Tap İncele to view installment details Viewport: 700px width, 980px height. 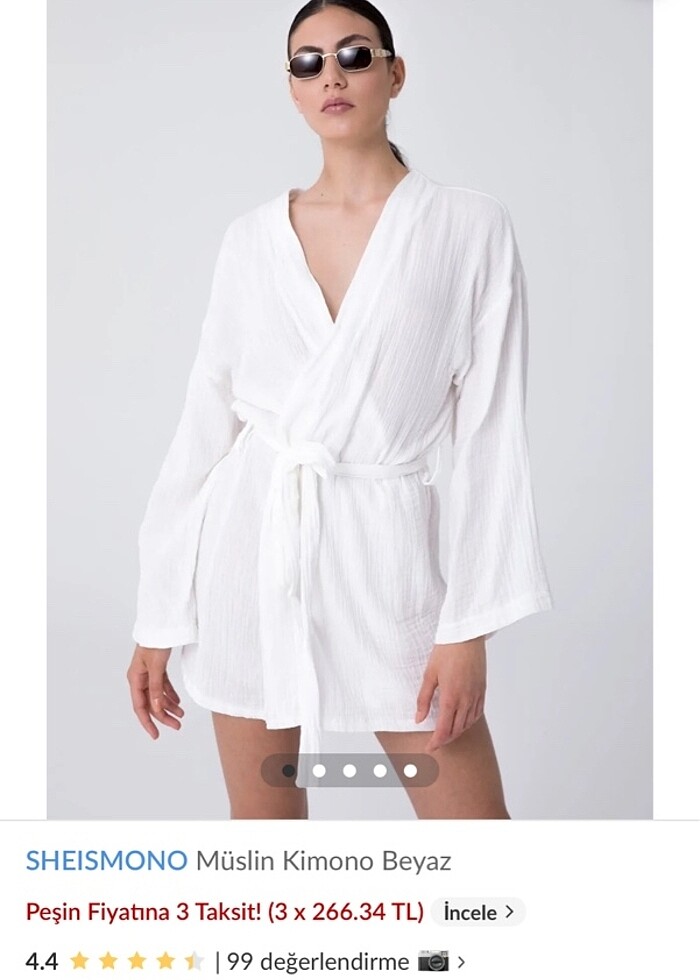tap(478, 912)
